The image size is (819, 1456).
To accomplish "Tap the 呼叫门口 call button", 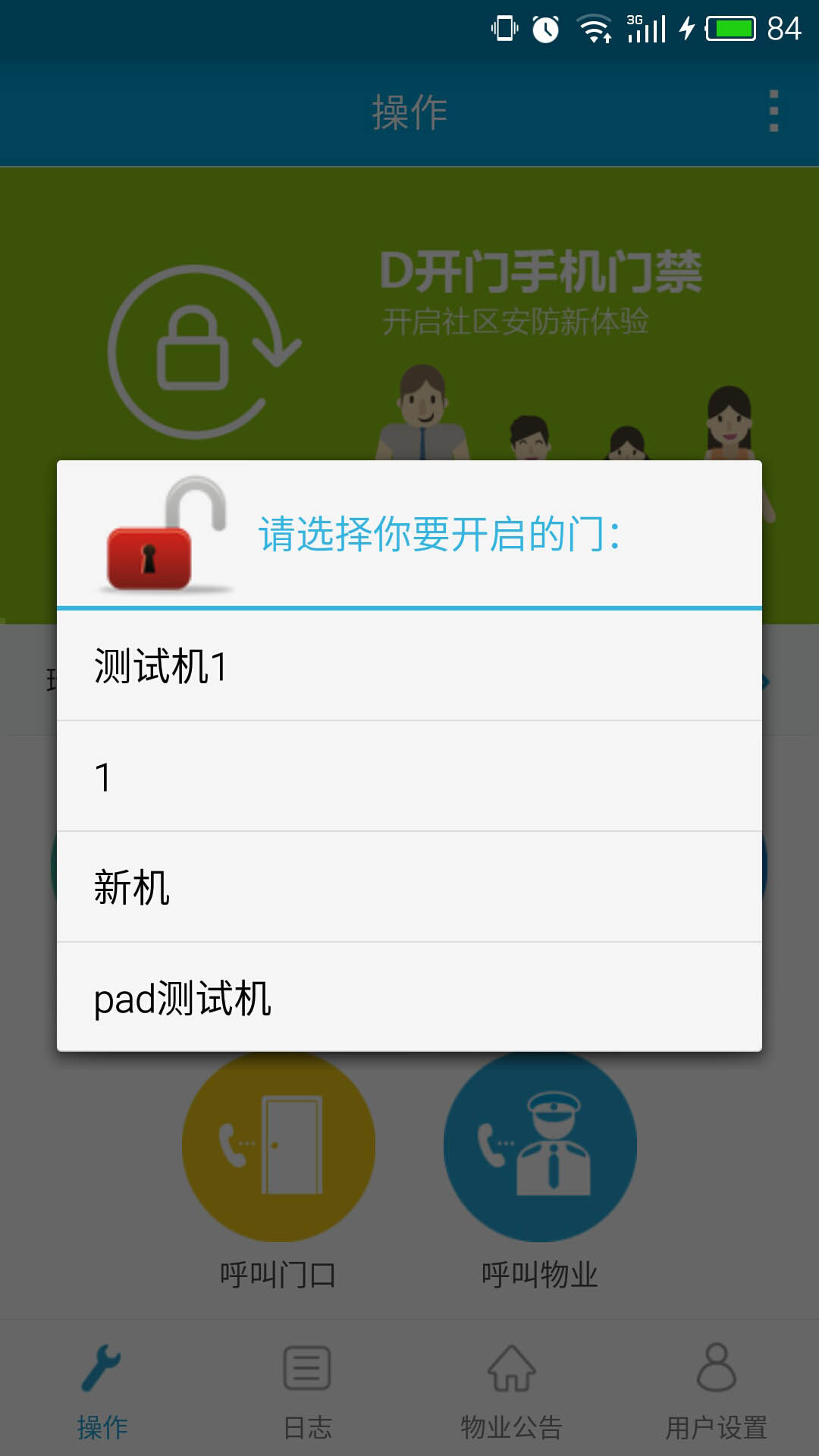I will 278,1147.
